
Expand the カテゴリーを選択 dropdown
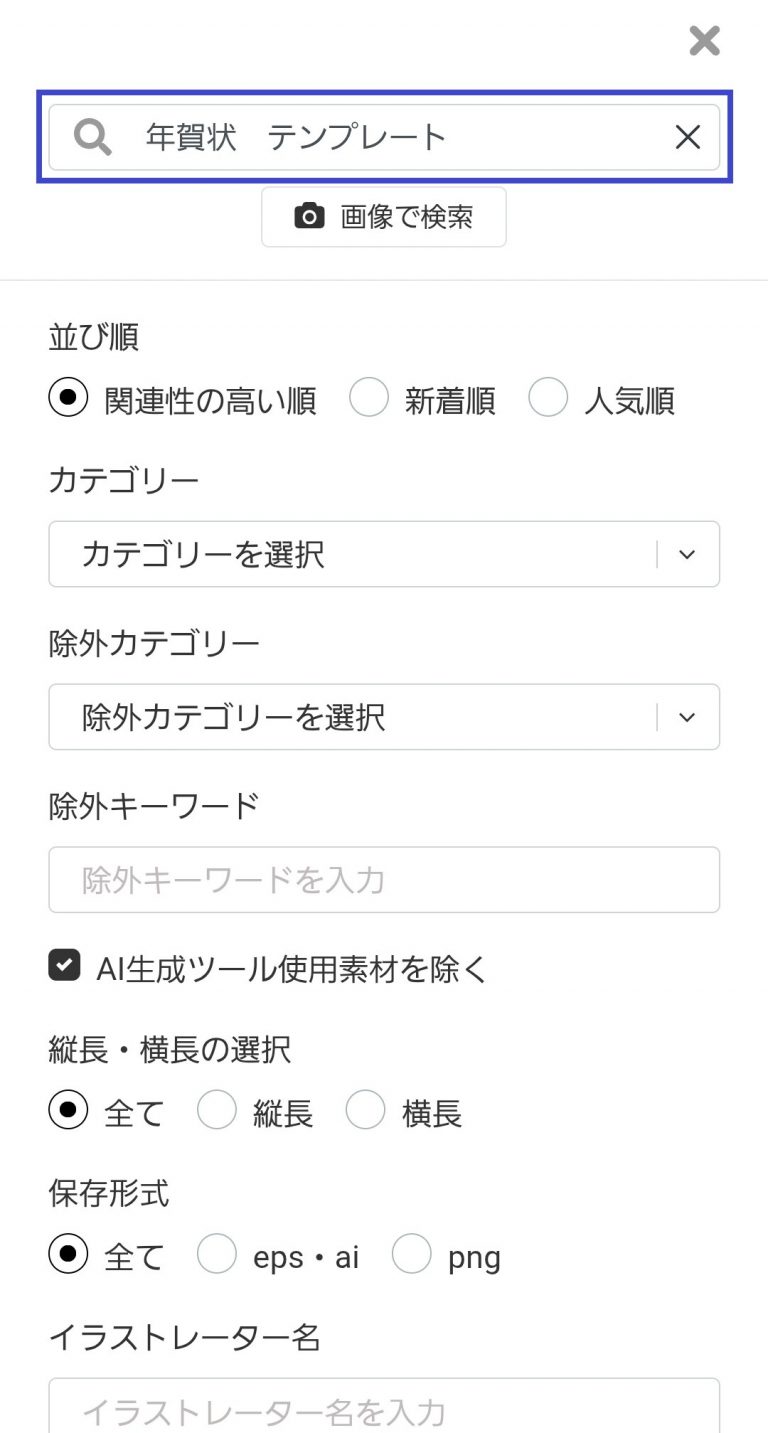click(384, 554)
